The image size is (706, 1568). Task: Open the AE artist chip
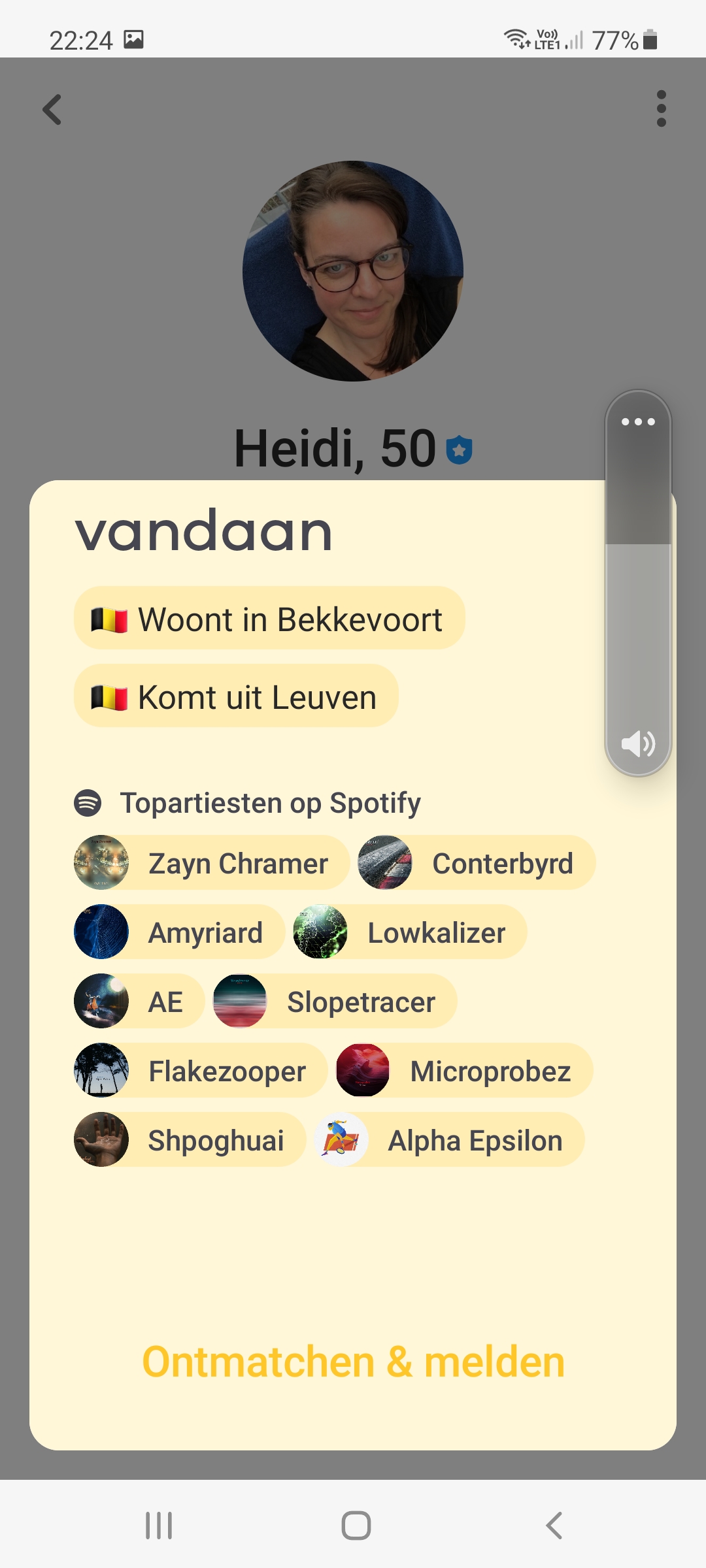click(x=139, y=1002)
